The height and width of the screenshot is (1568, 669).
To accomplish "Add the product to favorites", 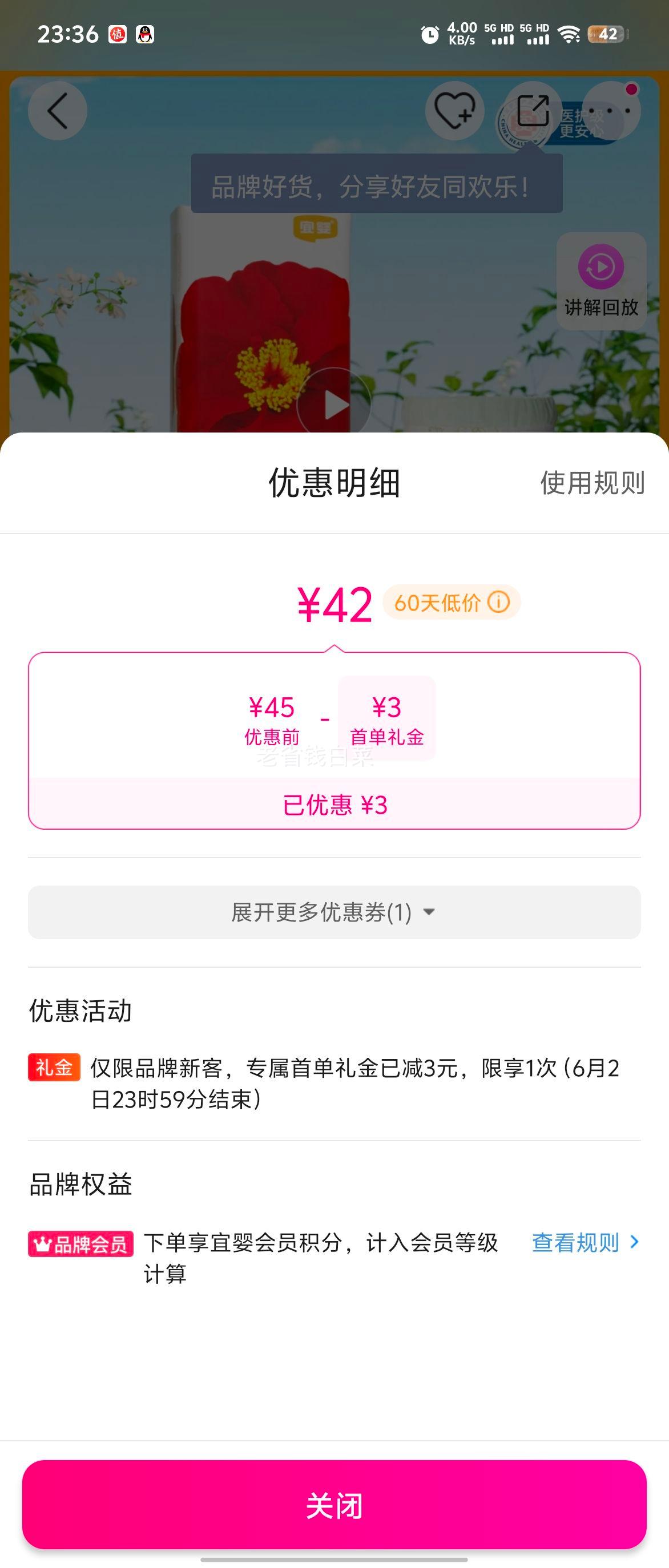I will click(x=454, y=111).
